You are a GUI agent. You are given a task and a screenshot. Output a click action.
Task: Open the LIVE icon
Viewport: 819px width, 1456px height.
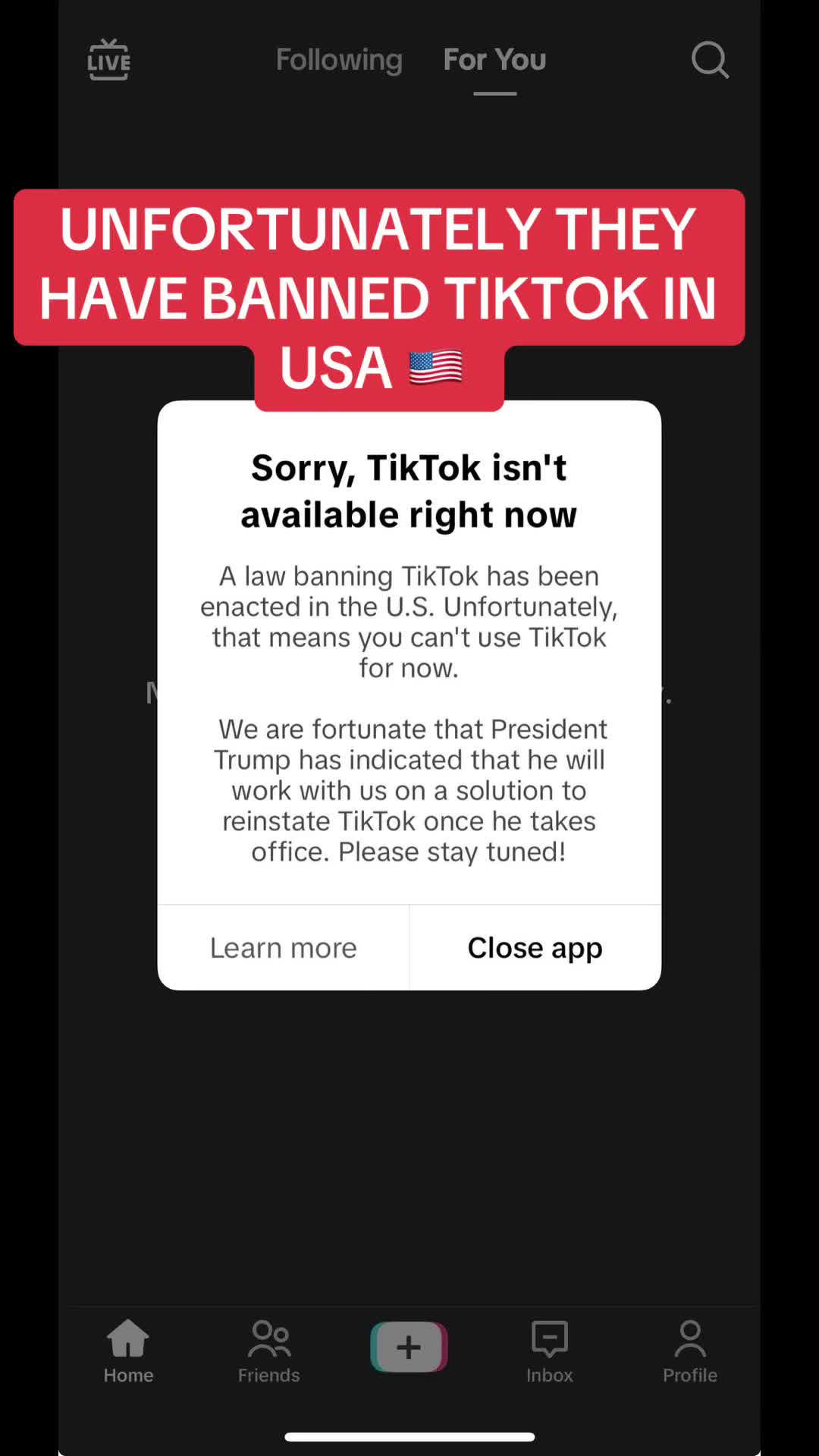108,60
